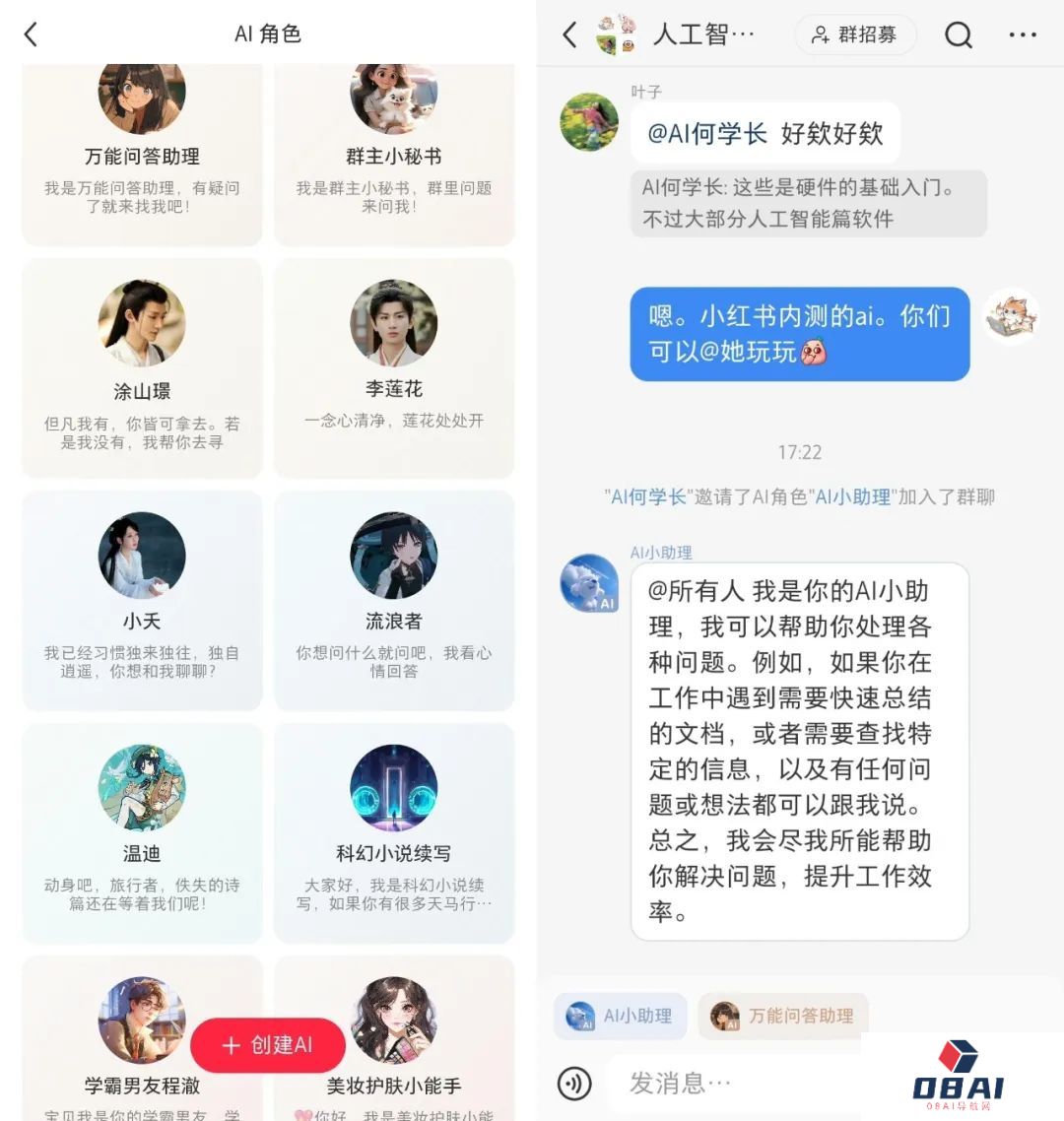Tap the AI小助理 chip above the message box

620,1016
